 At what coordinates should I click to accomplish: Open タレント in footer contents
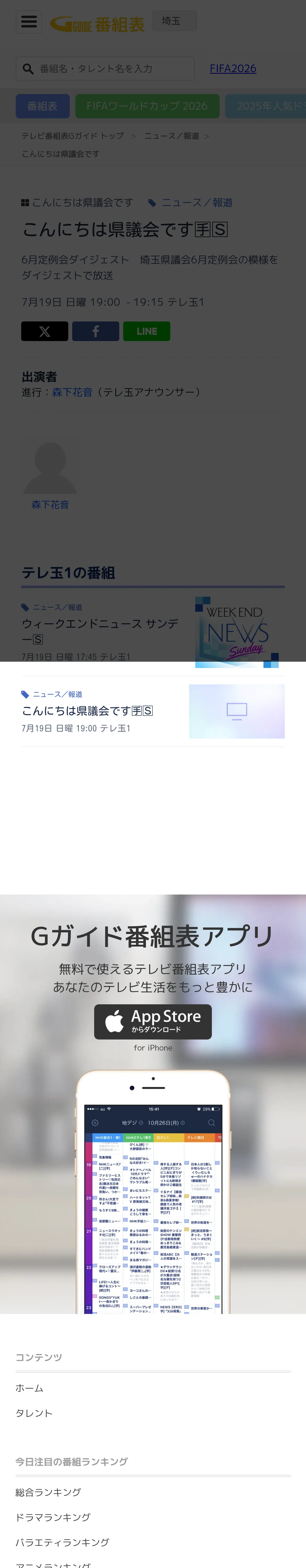coord(34,1413)
